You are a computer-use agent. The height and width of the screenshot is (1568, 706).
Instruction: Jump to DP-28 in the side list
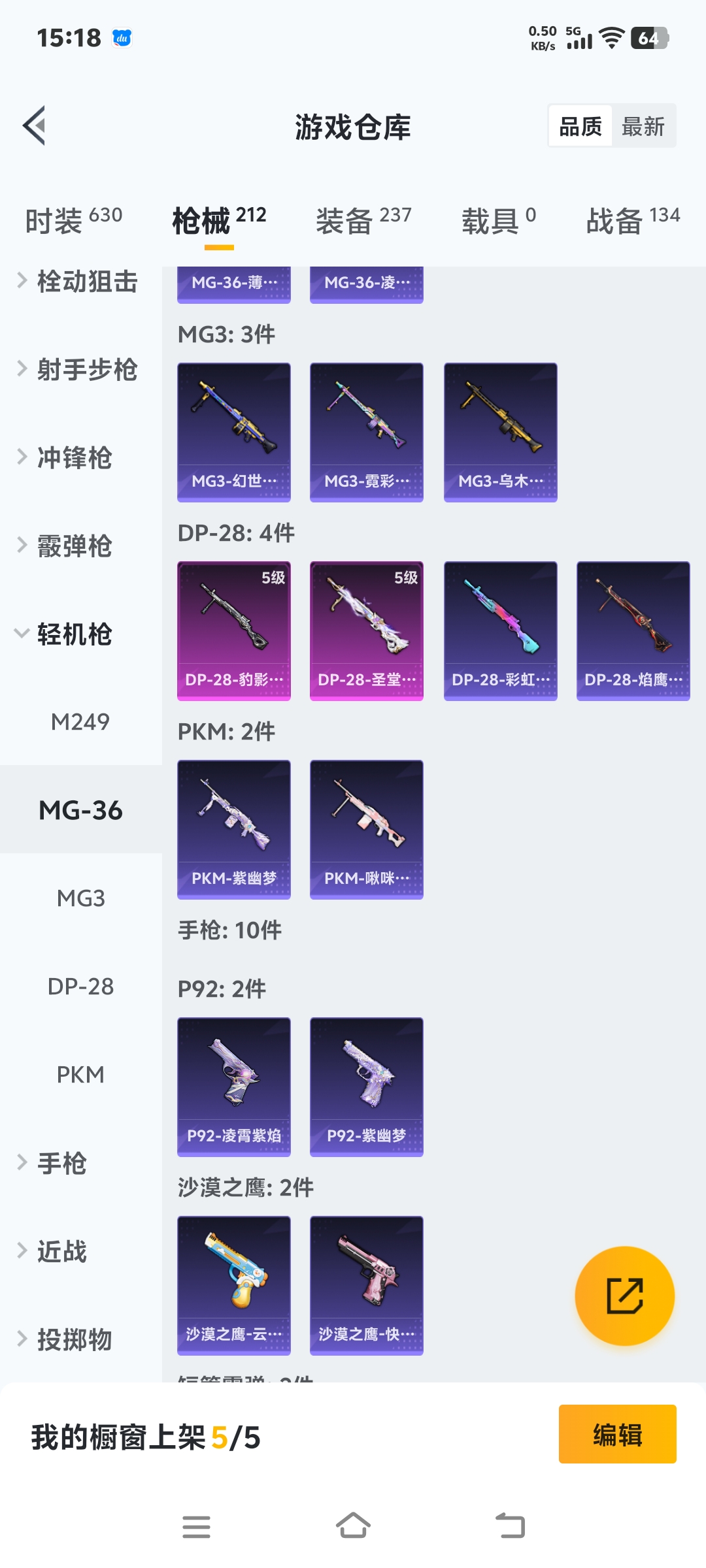[x=80, y=986]
